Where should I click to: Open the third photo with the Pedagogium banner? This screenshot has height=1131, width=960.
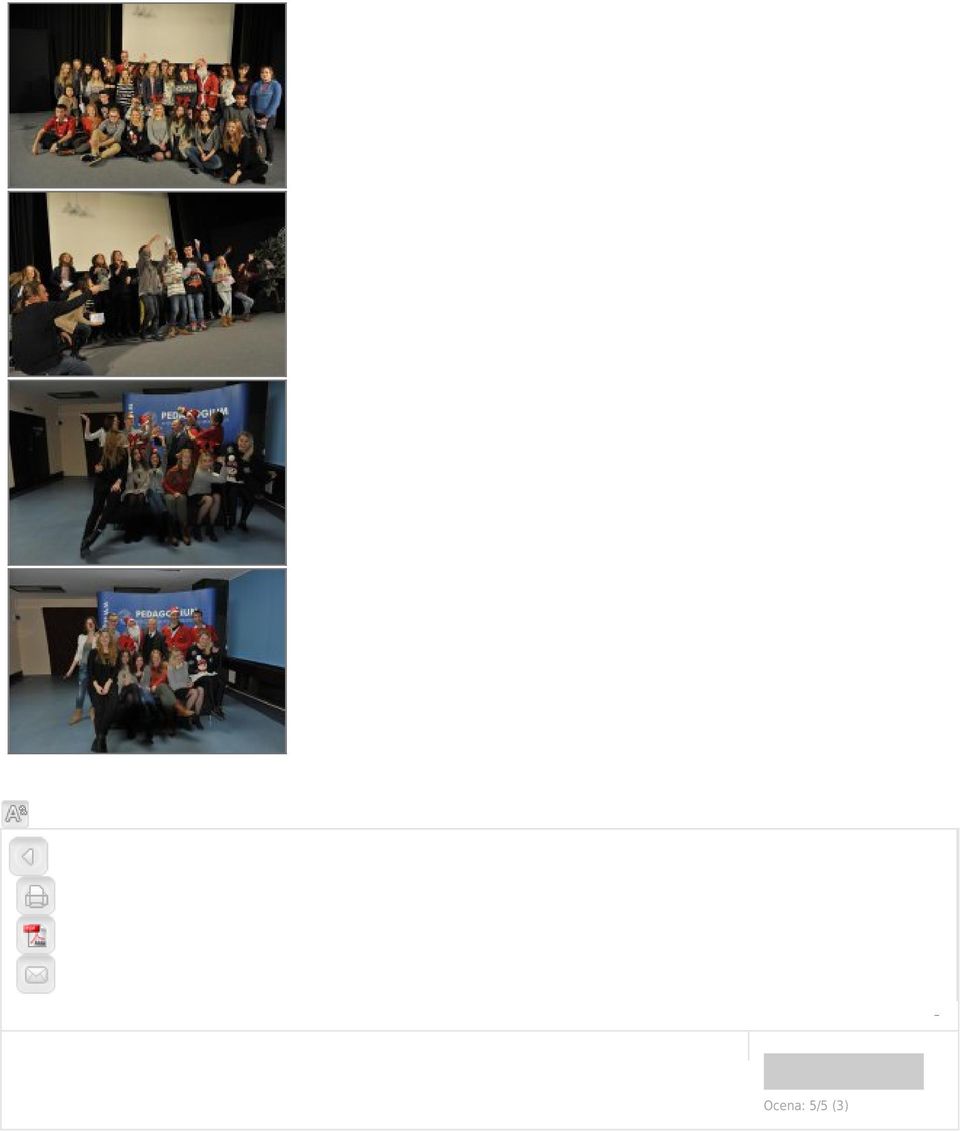tap(147, 472)
